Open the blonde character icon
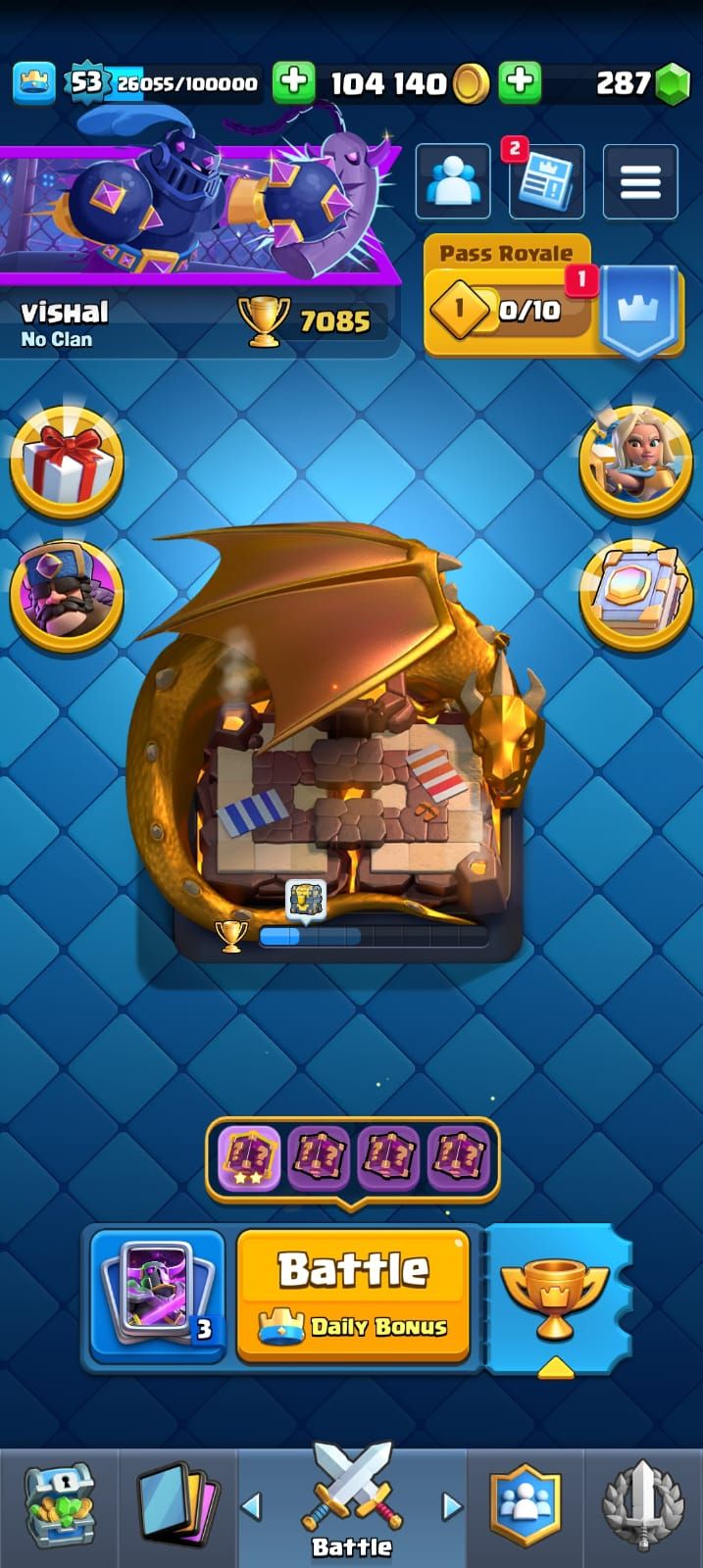703x1568 pixels. (635, 461)
